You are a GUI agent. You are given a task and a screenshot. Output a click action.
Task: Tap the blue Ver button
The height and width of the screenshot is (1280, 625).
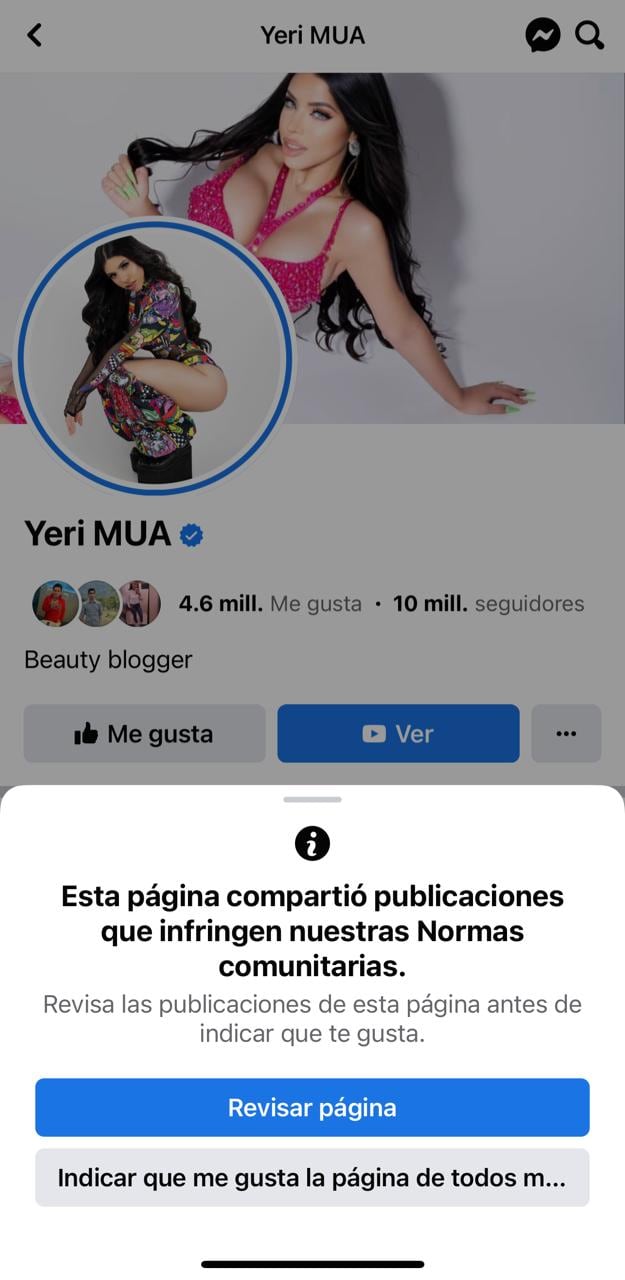(x=398, y=734)
